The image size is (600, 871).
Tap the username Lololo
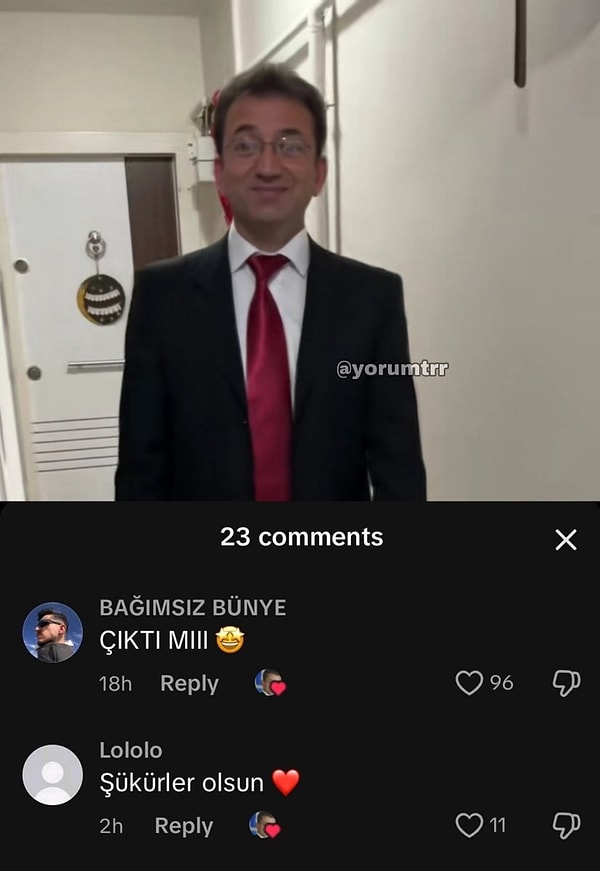click(x=130, y=750)
